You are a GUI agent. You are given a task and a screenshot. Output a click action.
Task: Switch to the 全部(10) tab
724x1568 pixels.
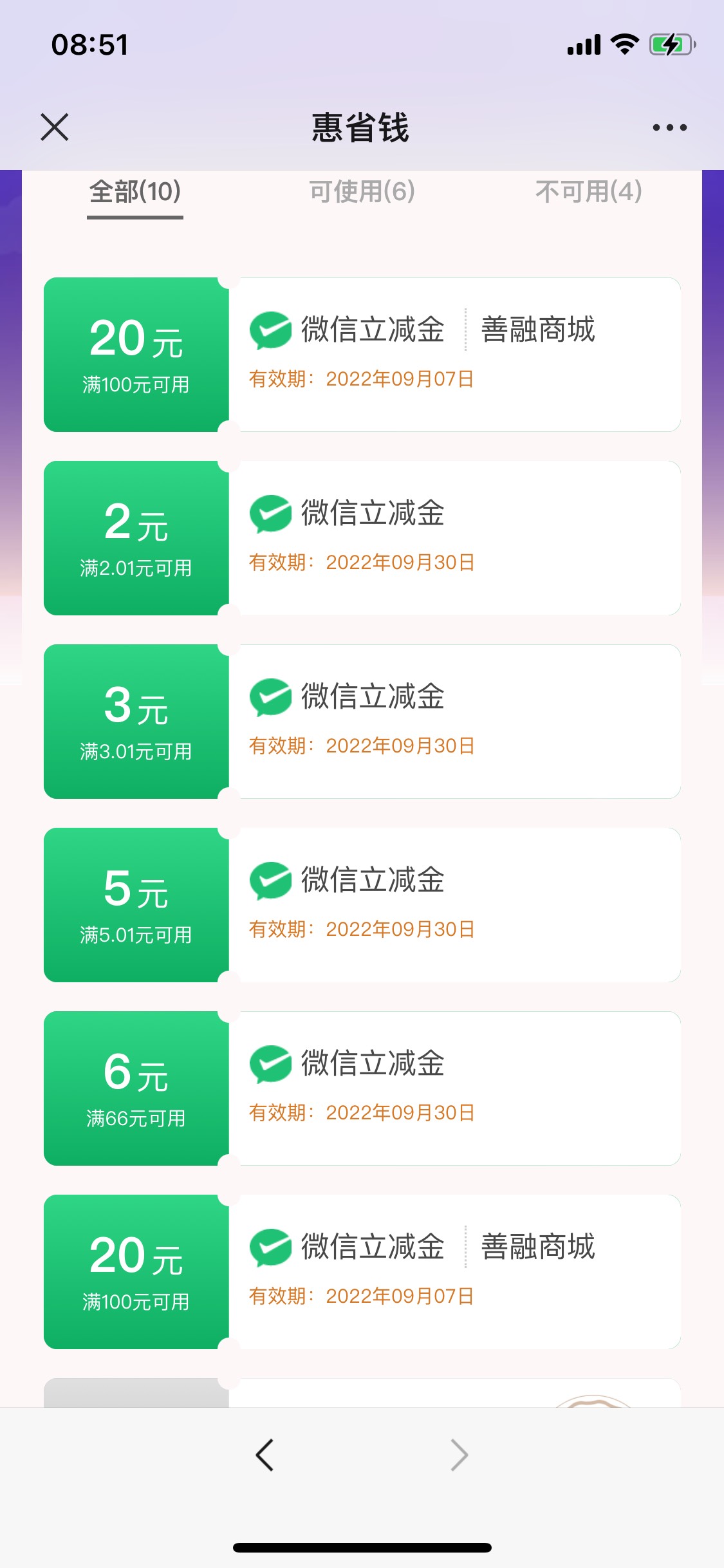coord(135,192)
